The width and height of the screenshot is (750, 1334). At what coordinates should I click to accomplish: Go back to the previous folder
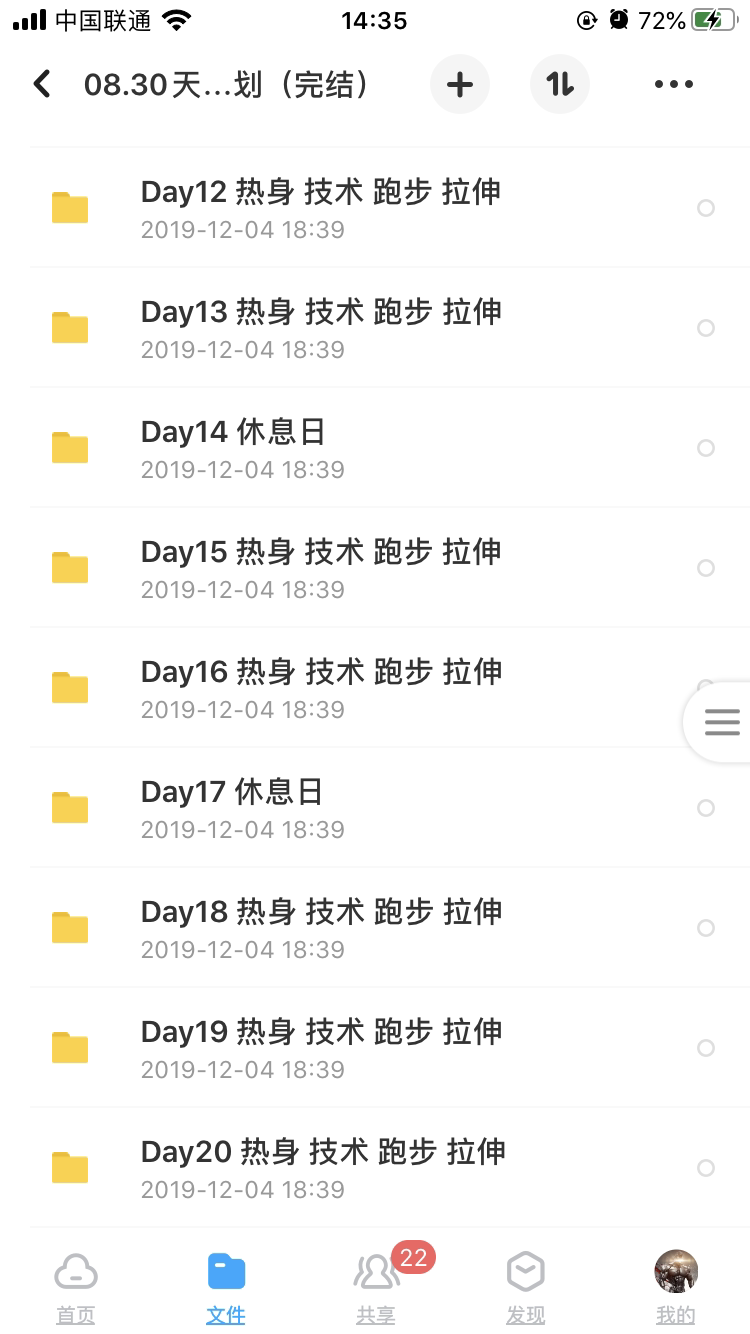point(42,84)
